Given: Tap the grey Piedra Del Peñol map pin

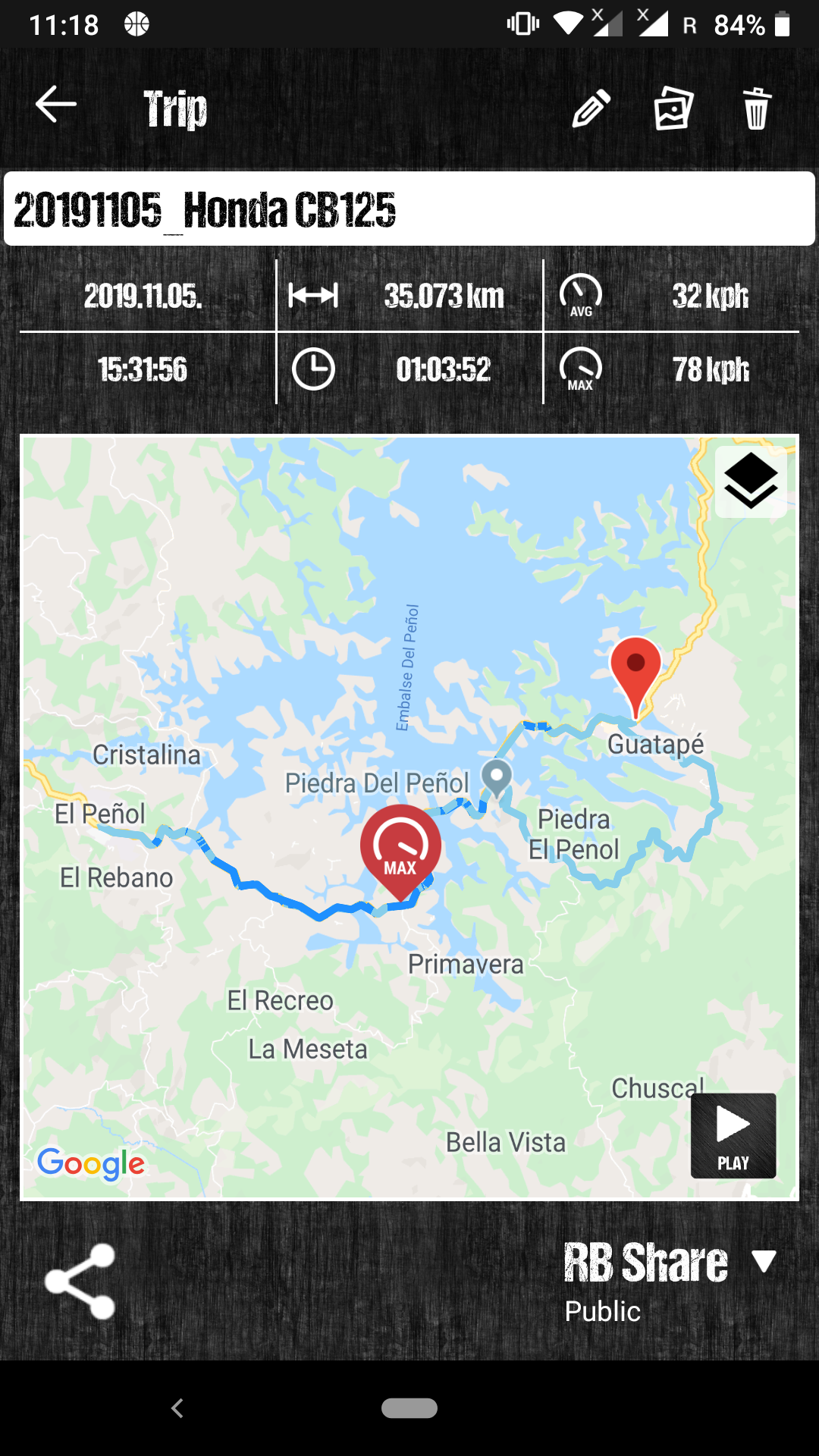Looking at the screenshot, I should click(497, 776).
